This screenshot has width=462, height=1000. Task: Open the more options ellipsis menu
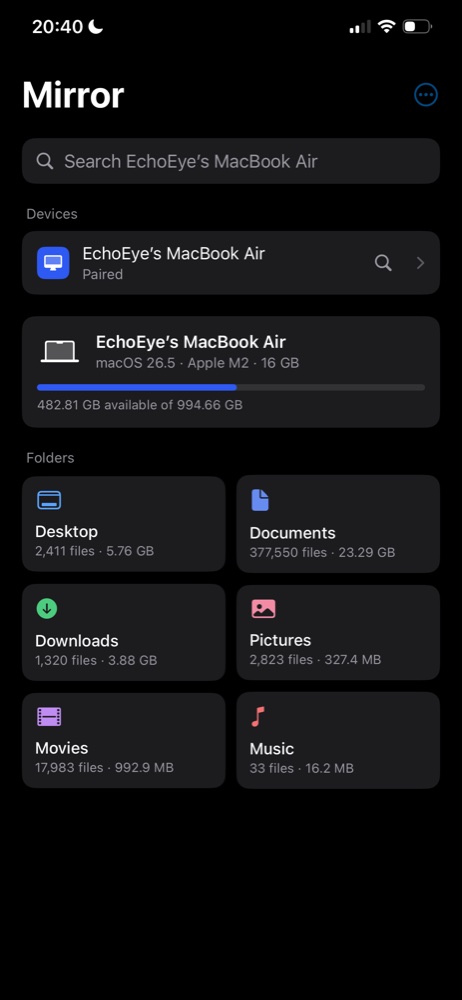pyautogui.click(x=426, y=95)
